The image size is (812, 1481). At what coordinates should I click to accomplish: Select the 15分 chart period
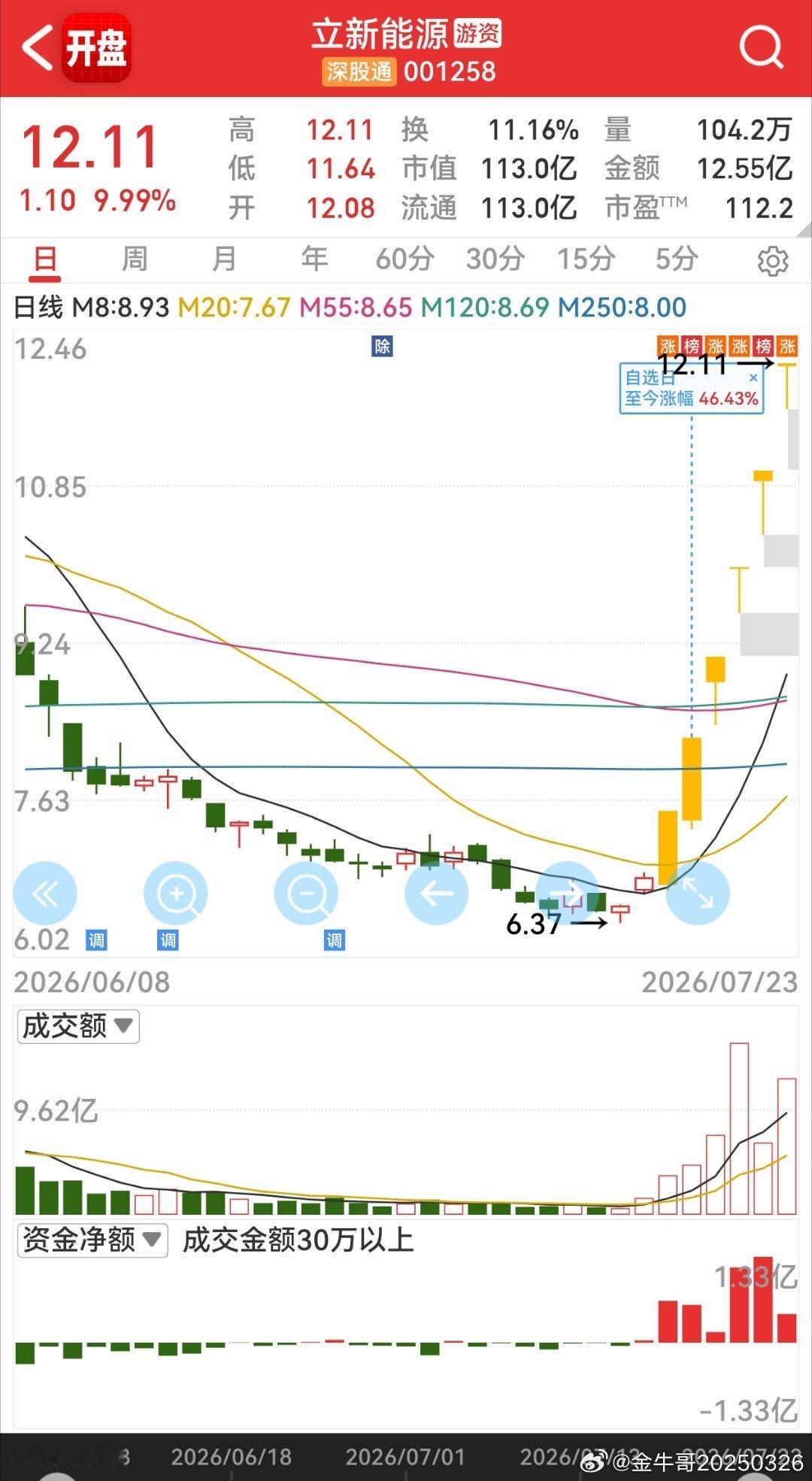click(586, 259)
